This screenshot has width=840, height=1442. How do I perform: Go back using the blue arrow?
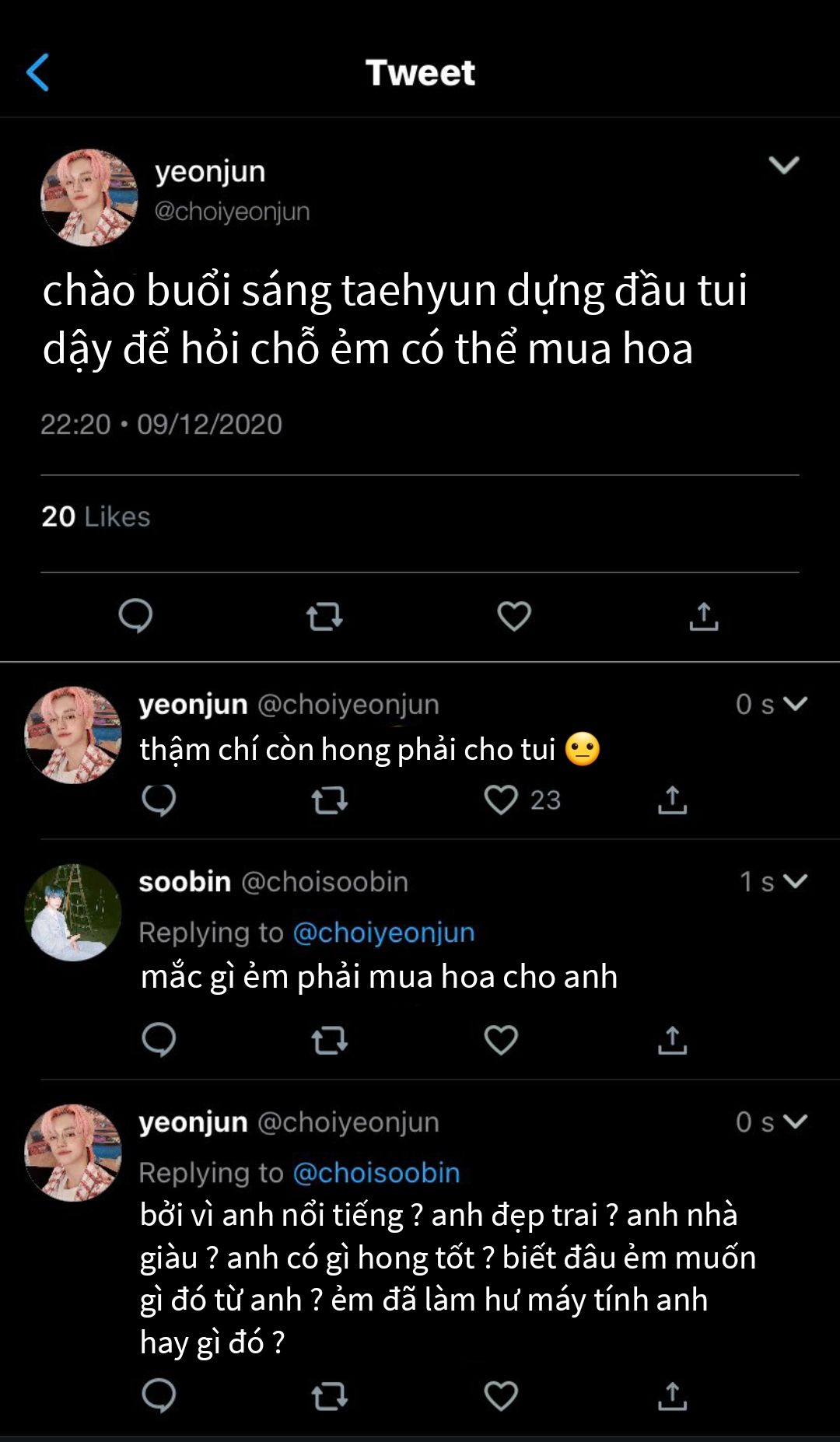pos(38,72)
